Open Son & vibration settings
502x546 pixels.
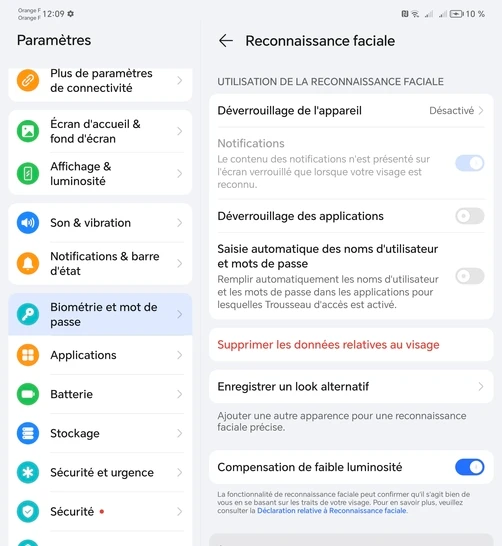pos(100,223)
